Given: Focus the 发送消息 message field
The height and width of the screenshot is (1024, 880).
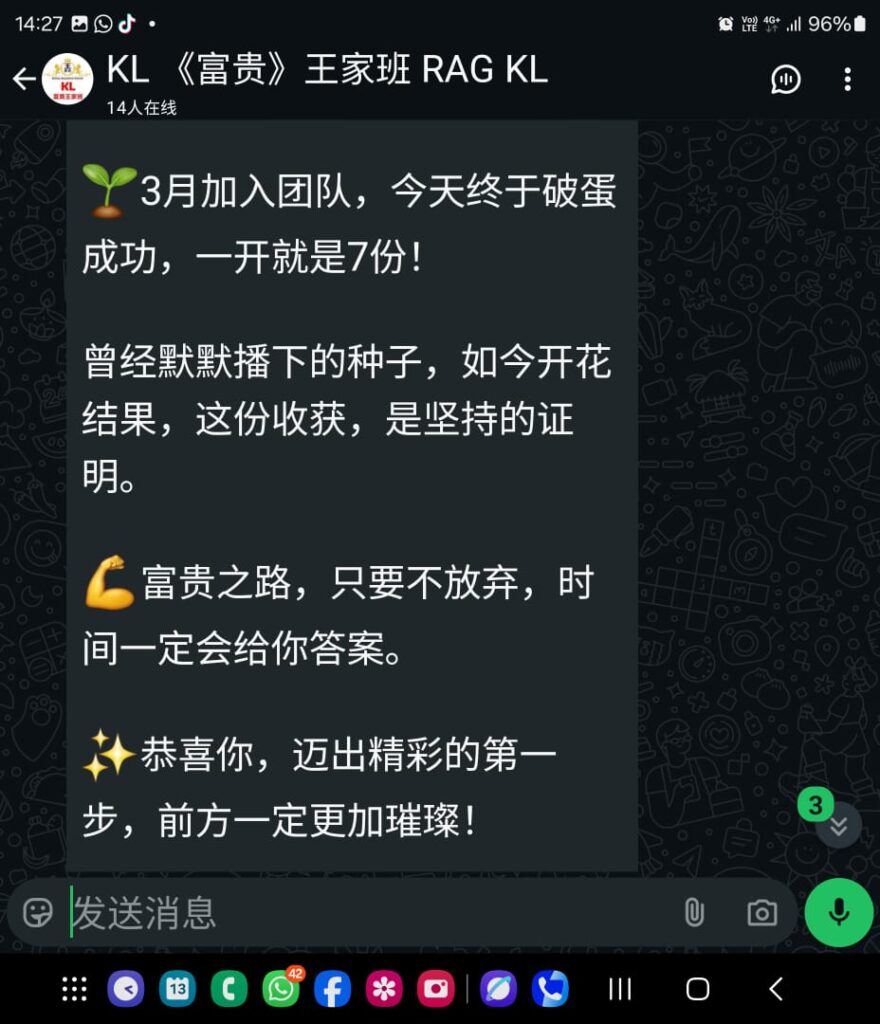Looking at the screenshot, I should point(370,912).
